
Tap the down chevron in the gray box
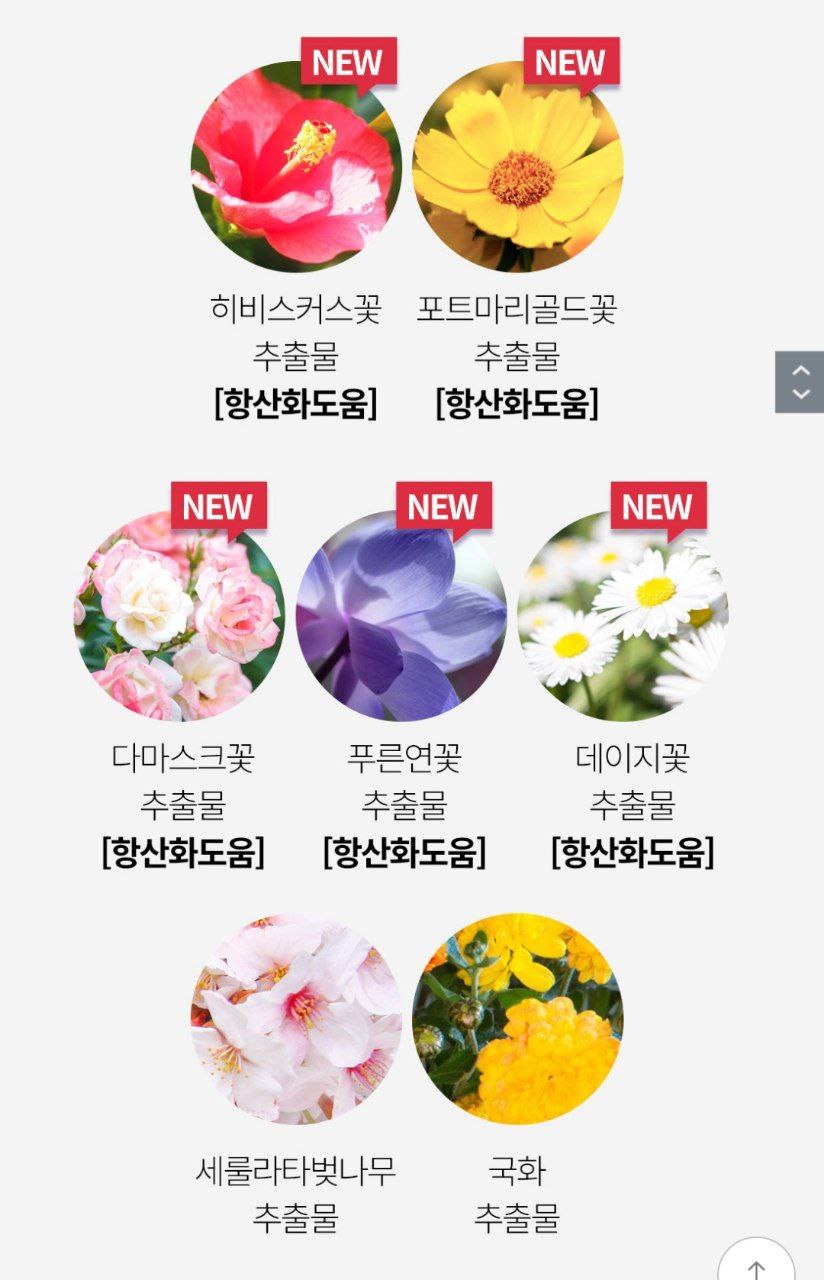(800, 394)
